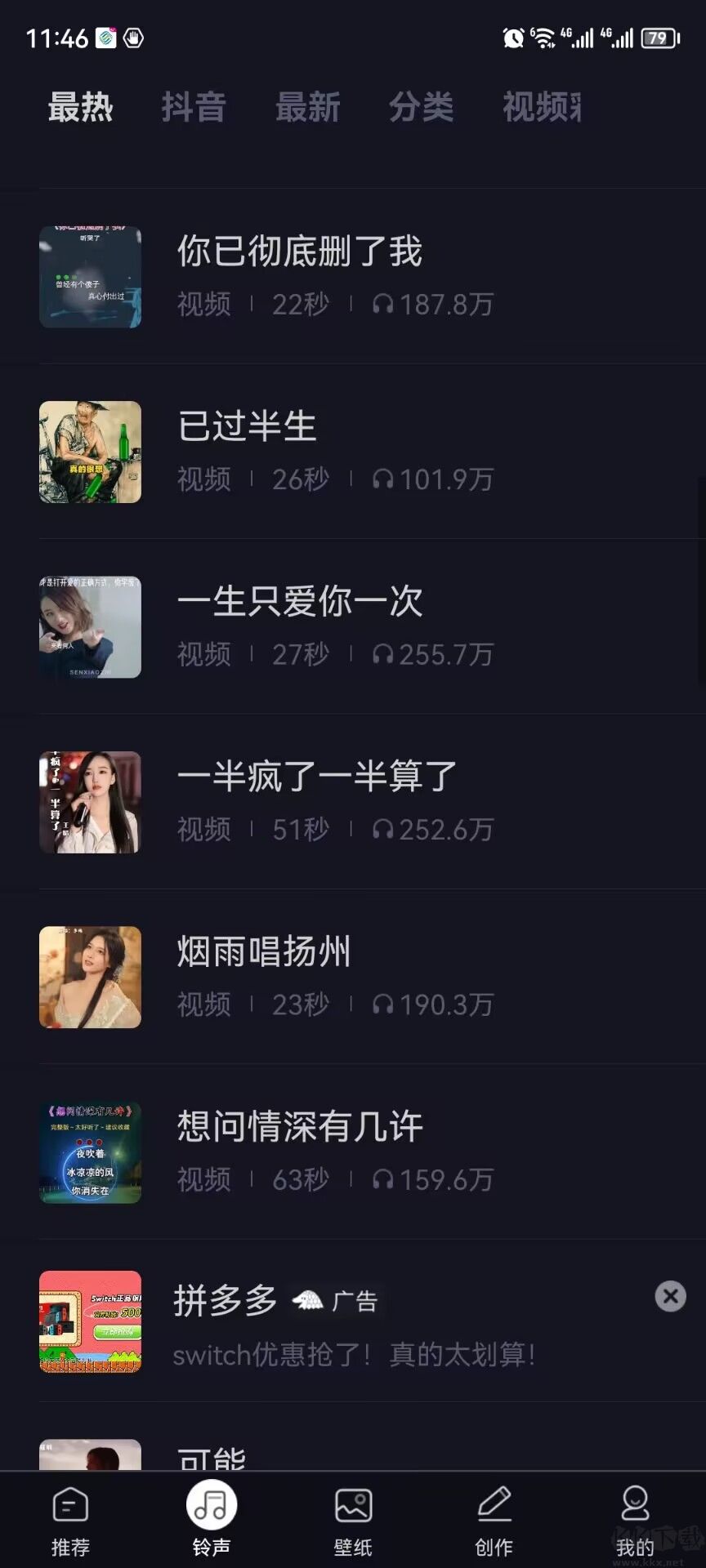The image size is (706, 1568).
Task: Open the 最新 tab
Action: [307, 107]
